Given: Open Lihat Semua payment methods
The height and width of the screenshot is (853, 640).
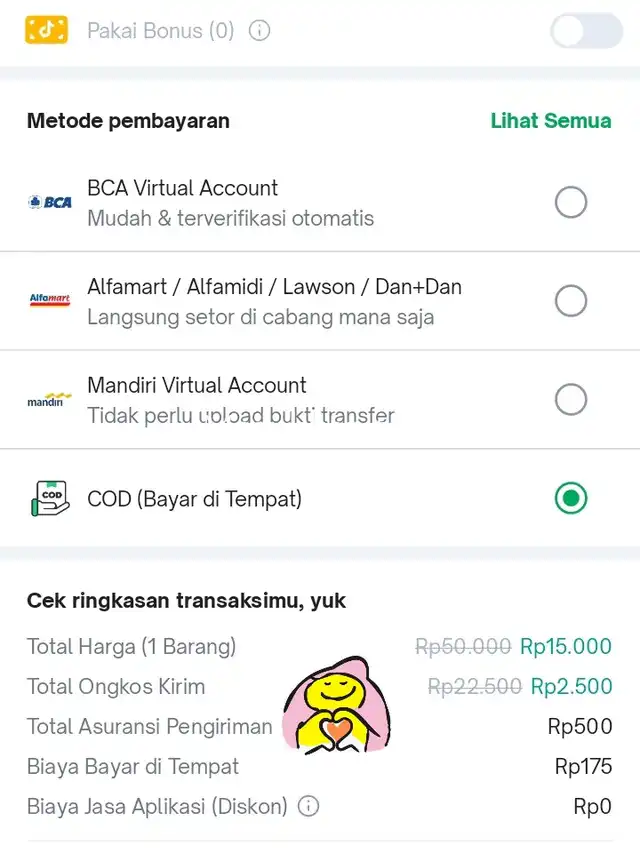Looking at the screenshot, I should coord(550,121).
